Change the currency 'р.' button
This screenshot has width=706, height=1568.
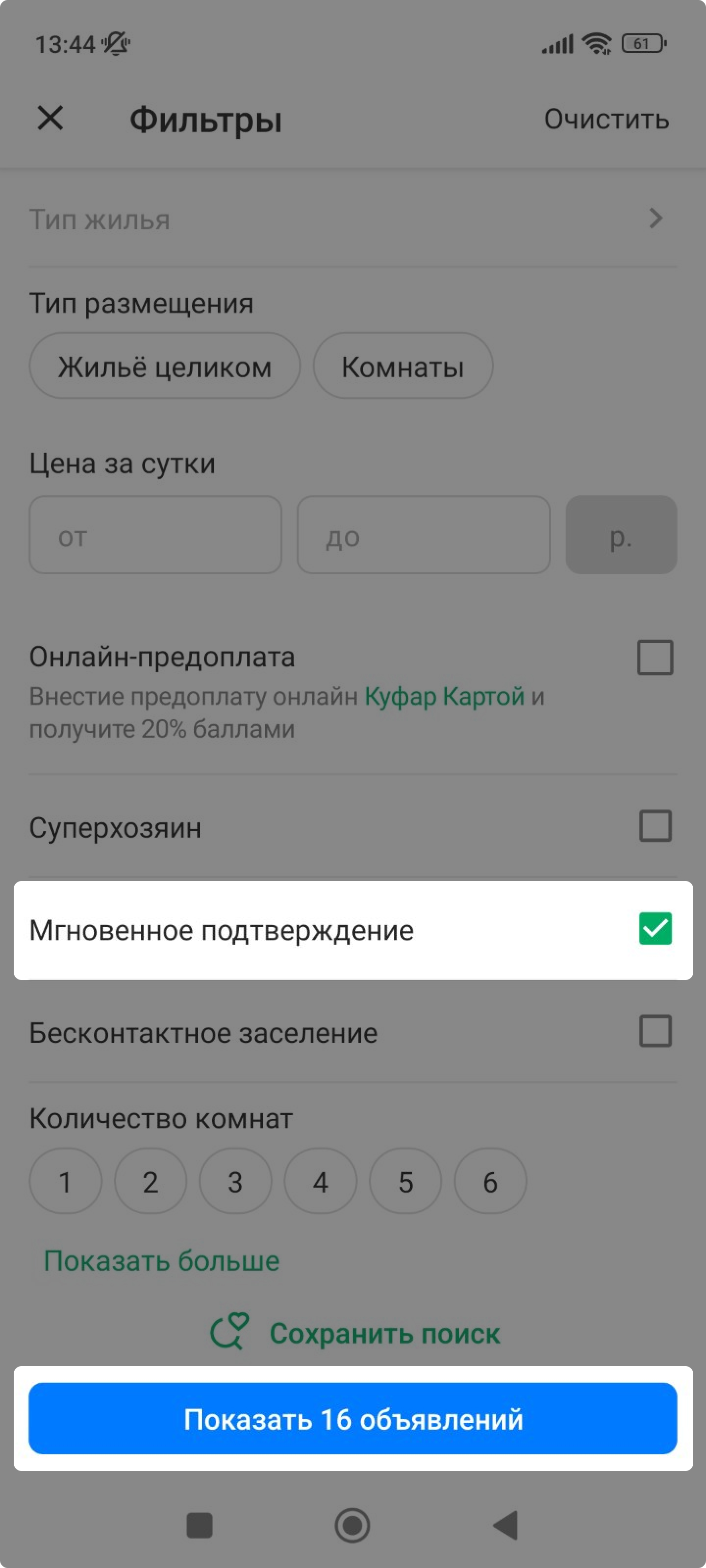621,535
